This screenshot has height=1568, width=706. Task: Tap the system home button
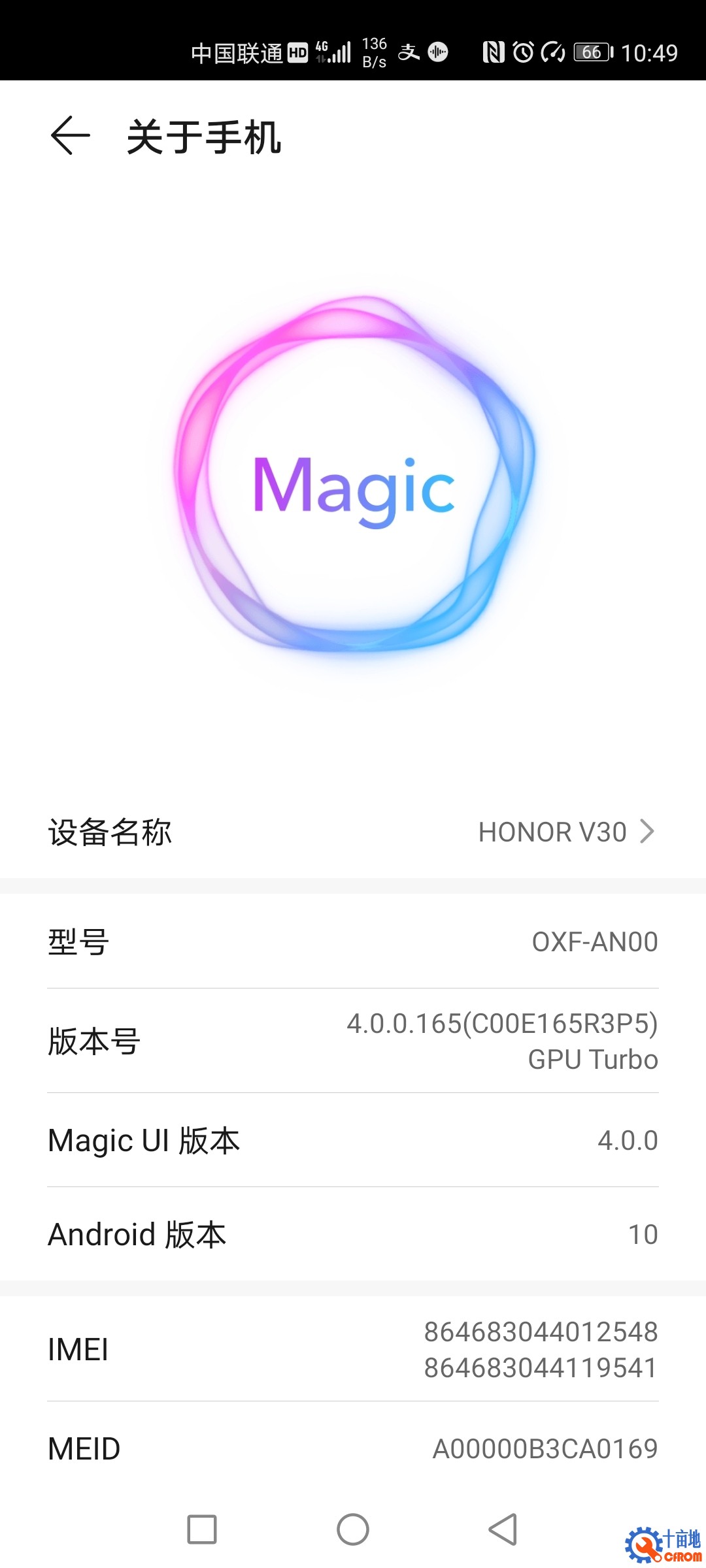353,1529
